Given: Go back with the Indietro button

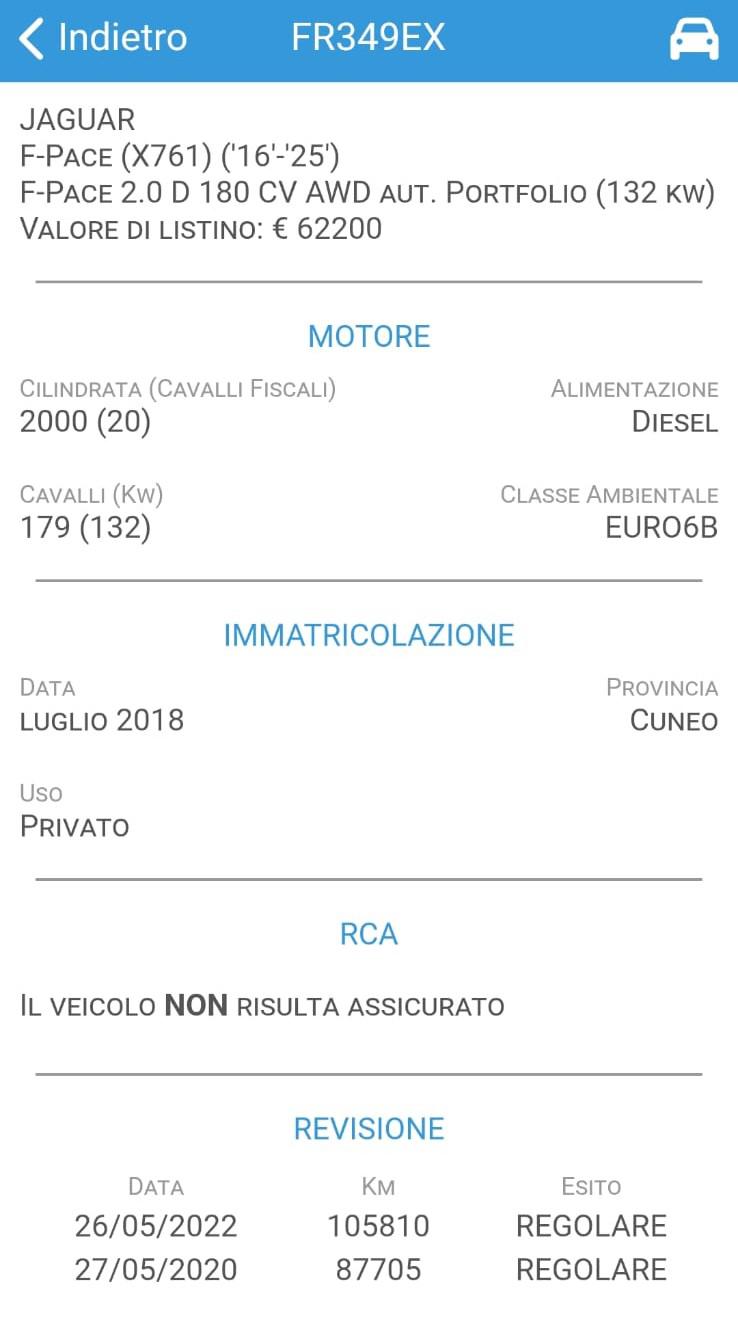Looking at the screenshot, I should 102,39.
